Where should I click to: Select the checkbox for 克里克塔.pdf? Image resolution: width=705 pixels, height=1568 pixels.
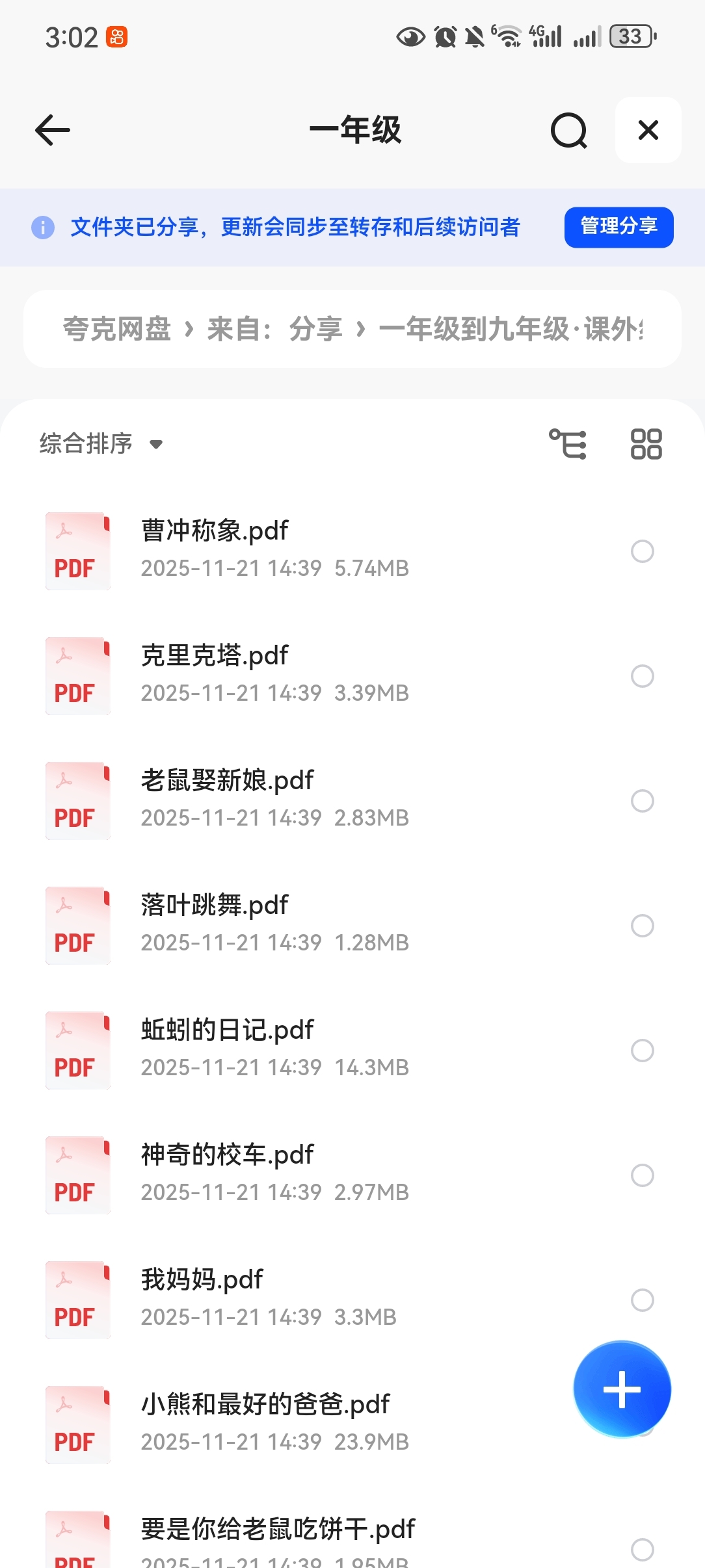coord(642,676)
